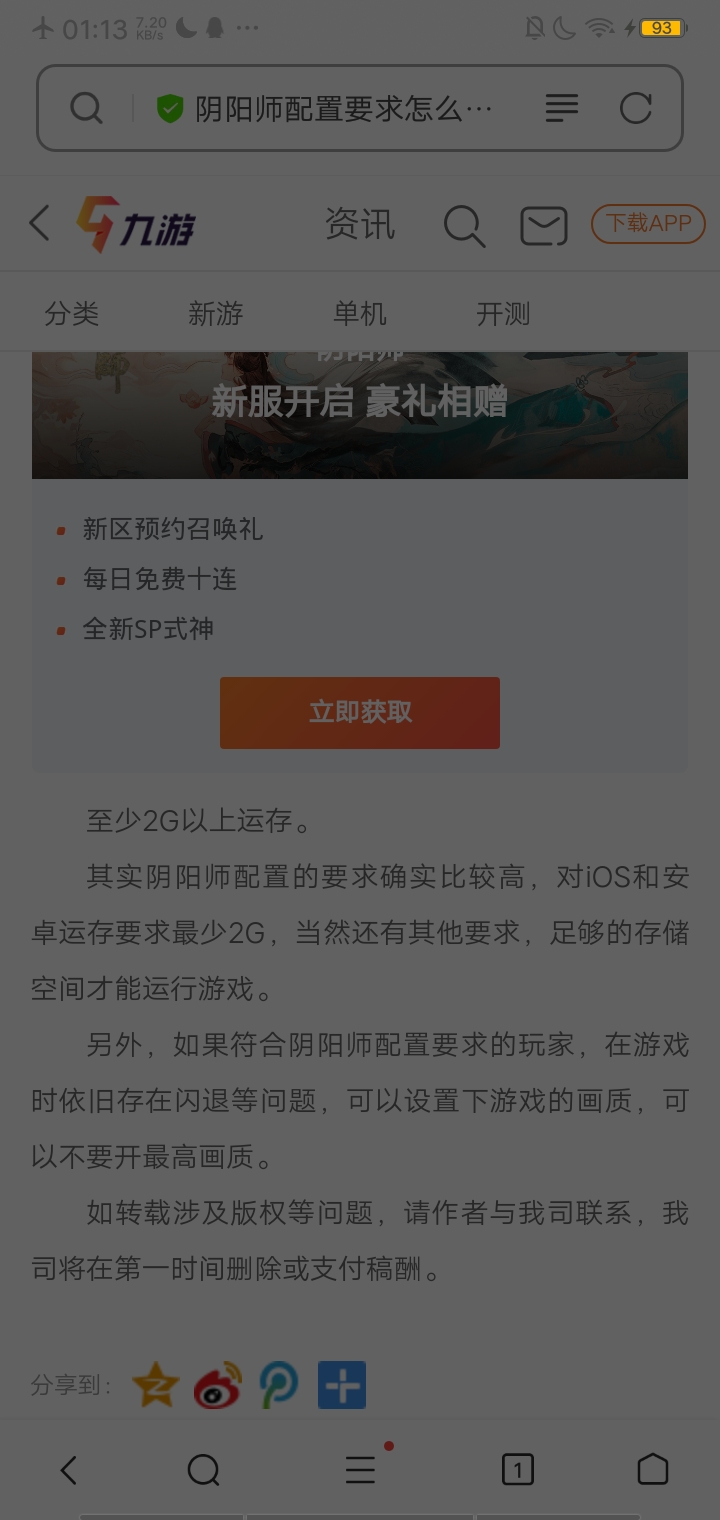
Task: Tap the 下载APP button
Action: [648, 224]
